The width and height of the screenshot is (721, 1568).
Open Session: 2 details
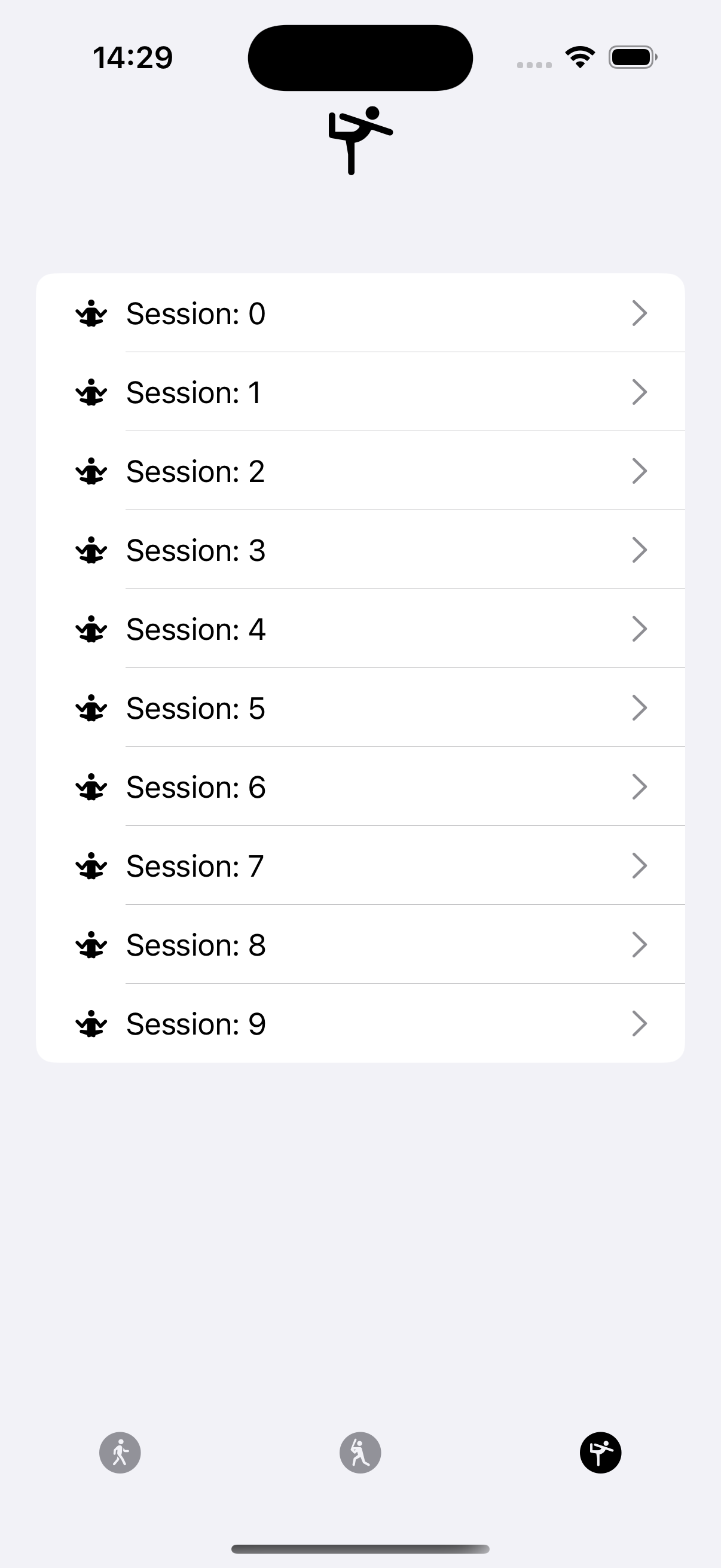(x=360, y=471)
